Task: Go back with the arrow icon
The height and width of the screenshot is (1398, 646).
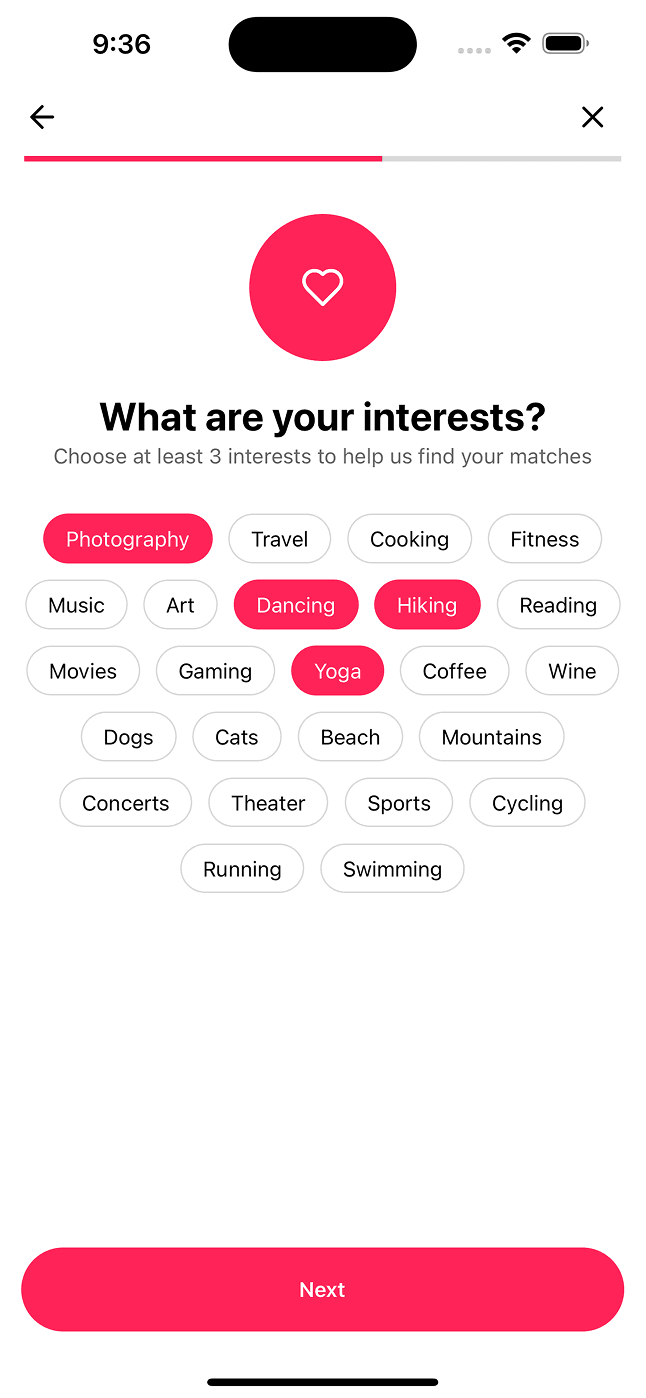Action: click(42, 118)
